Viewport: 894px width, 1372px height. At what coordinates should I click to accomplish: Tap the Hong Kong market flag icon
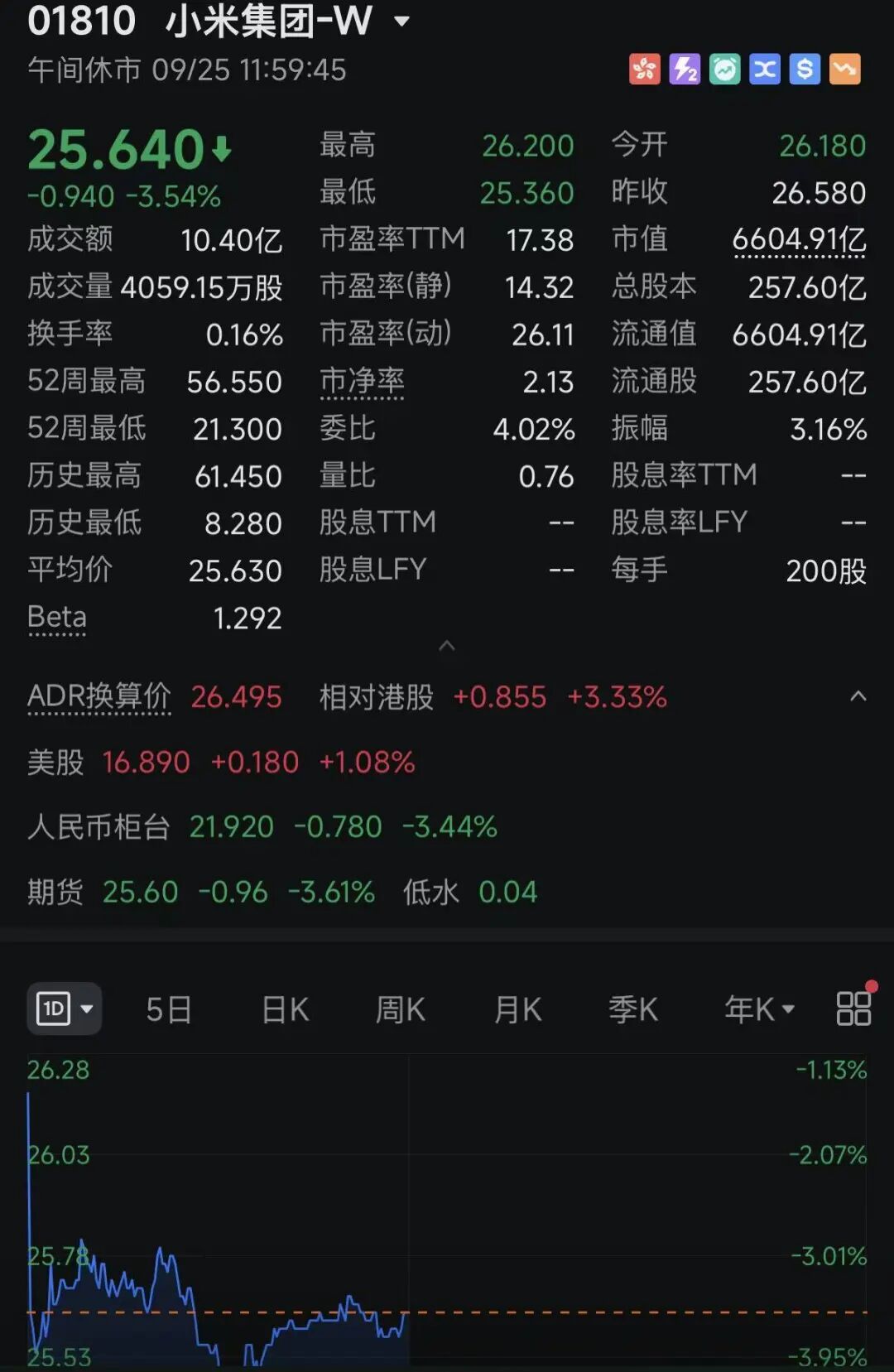645,70
